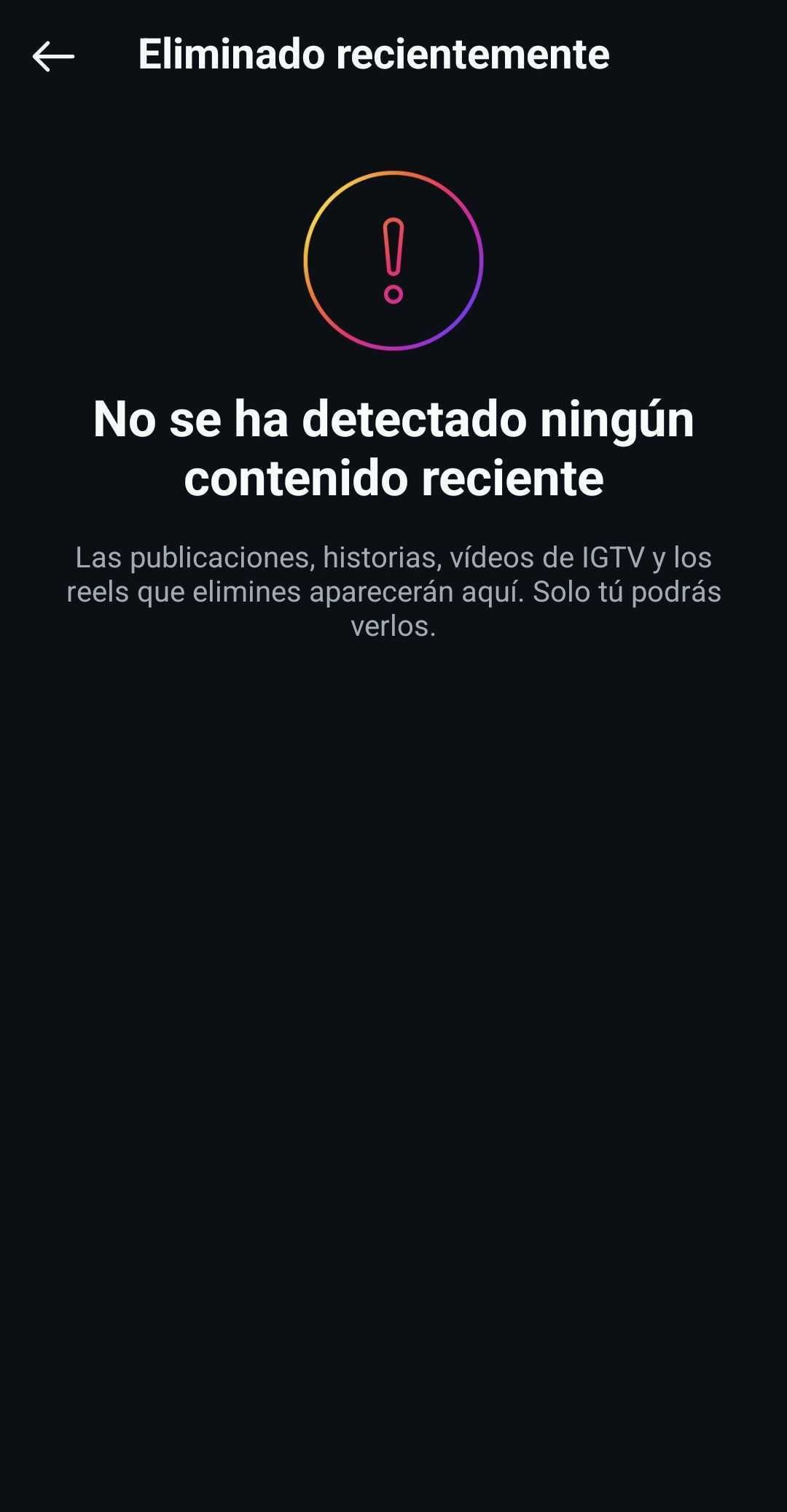Go back from Eliminado recientemente

(x=53, y=56)
